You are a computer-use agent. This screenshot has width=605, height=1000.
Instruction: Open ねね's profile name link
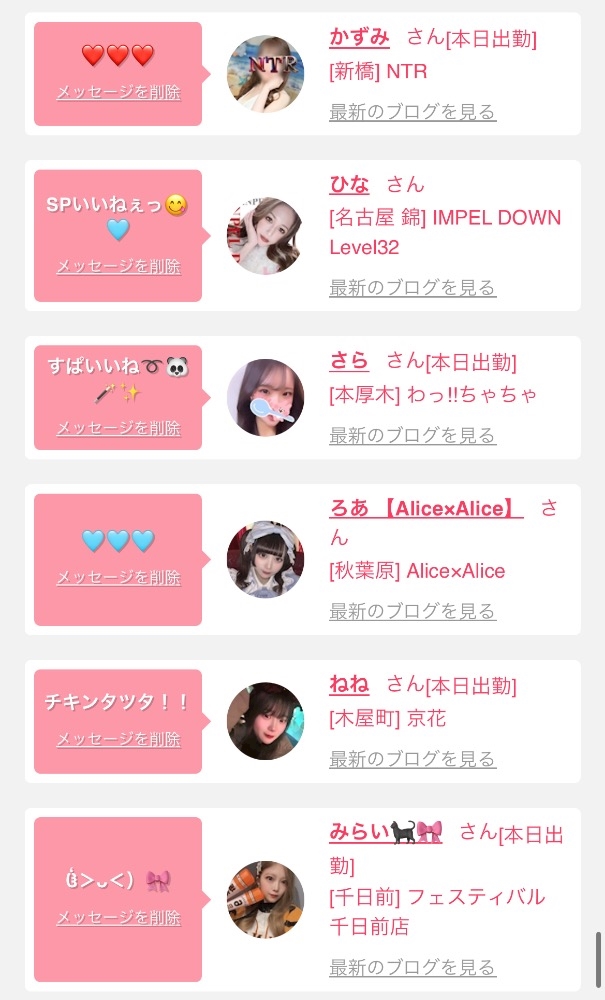click(349, 684)
